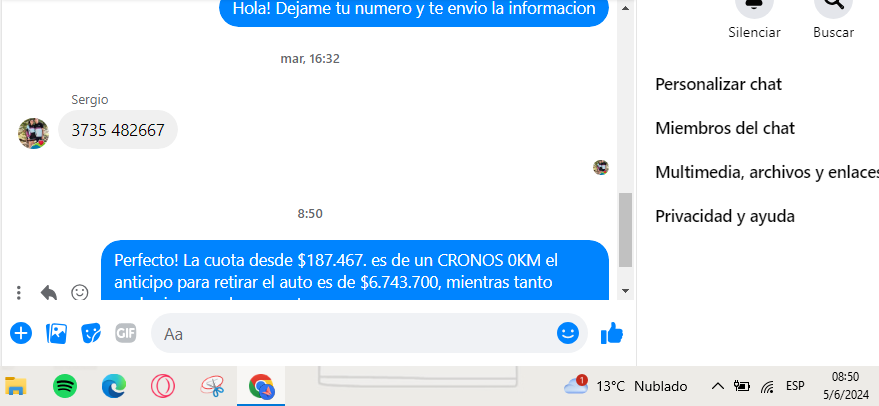
Task: Open Sergio's profile picture
Action: pos(33,132)
